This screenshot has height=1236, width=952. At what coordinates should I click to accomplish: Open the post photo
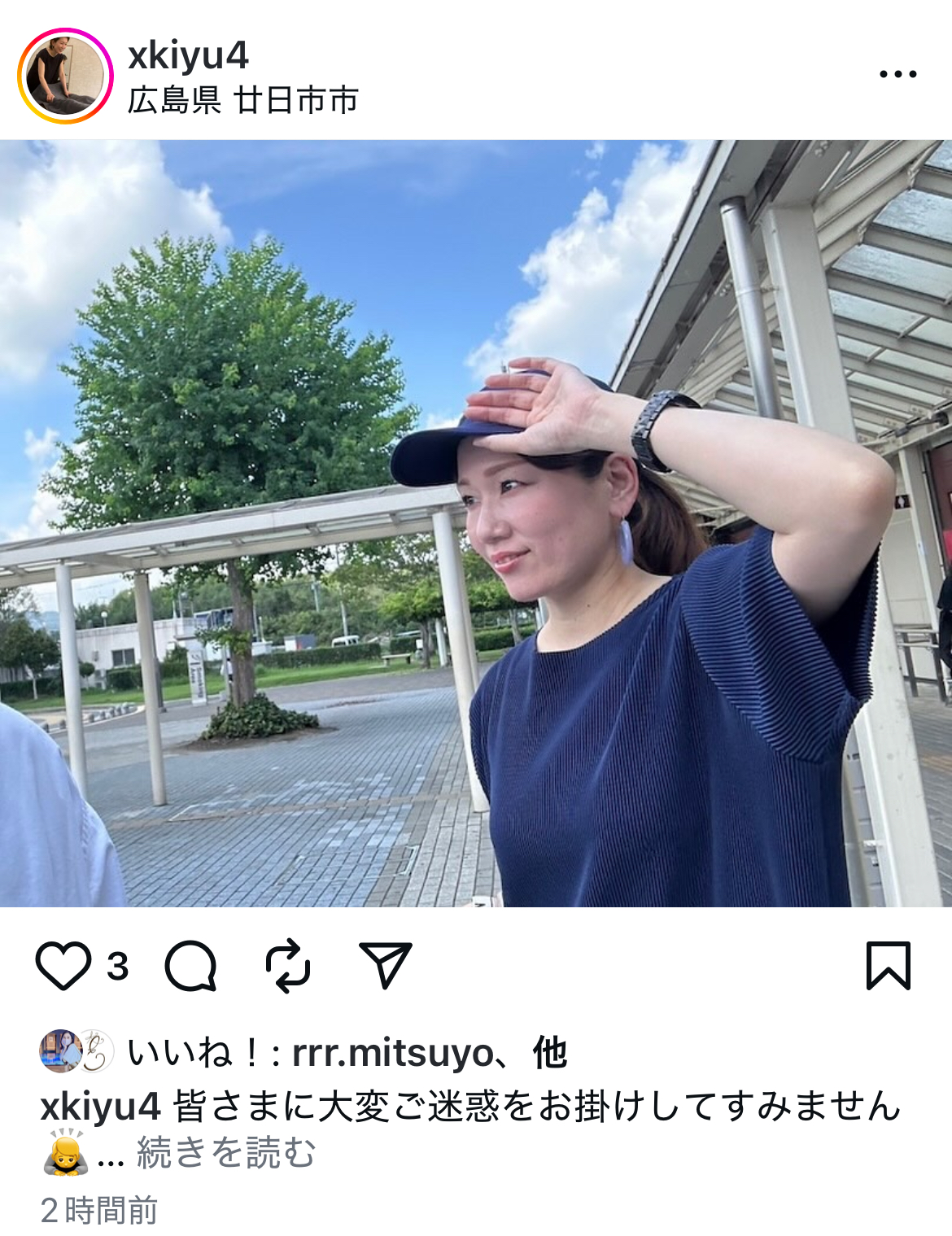tap(476, 523)
